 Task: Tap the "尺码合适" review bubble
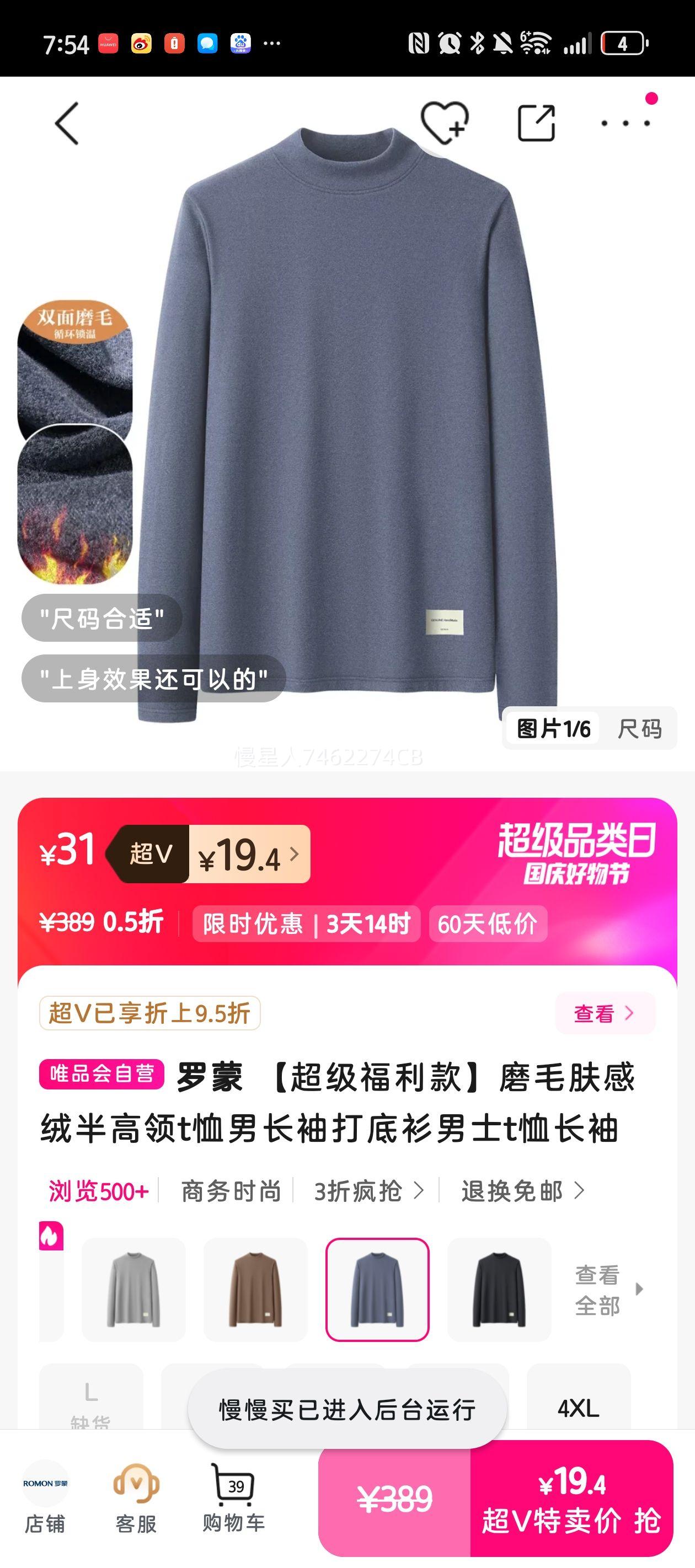[101, 619]
